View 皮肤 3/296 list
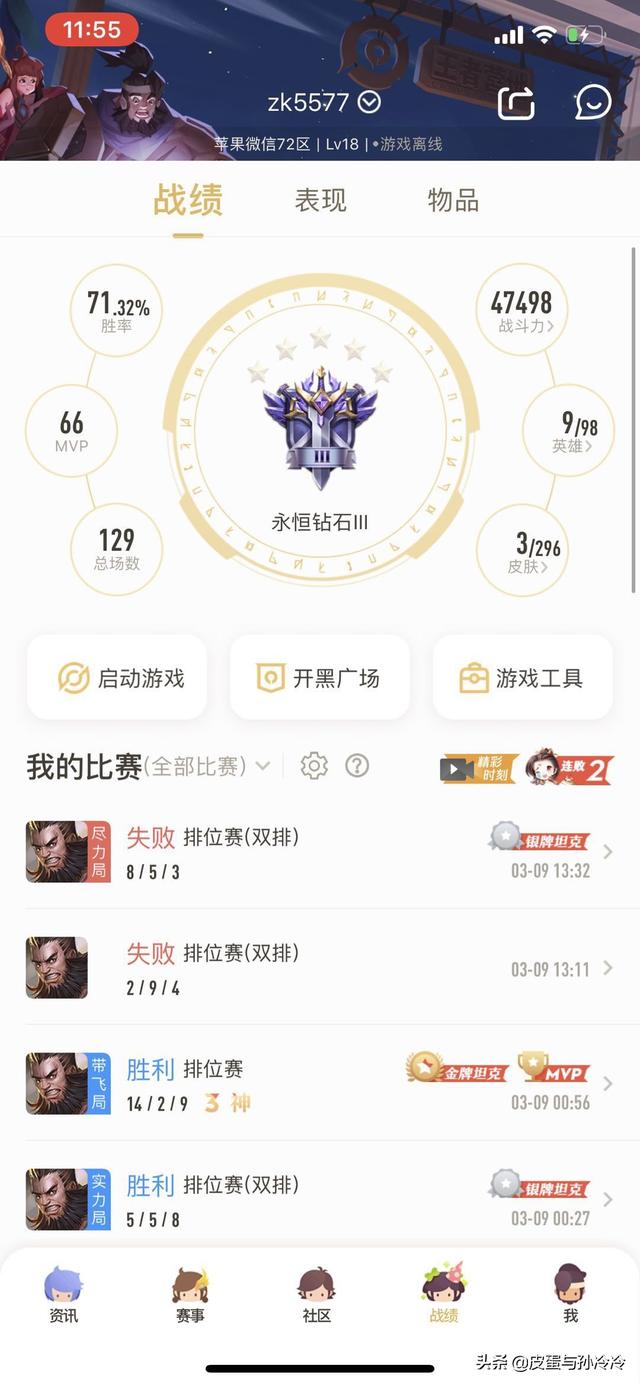 pos(521,550)
